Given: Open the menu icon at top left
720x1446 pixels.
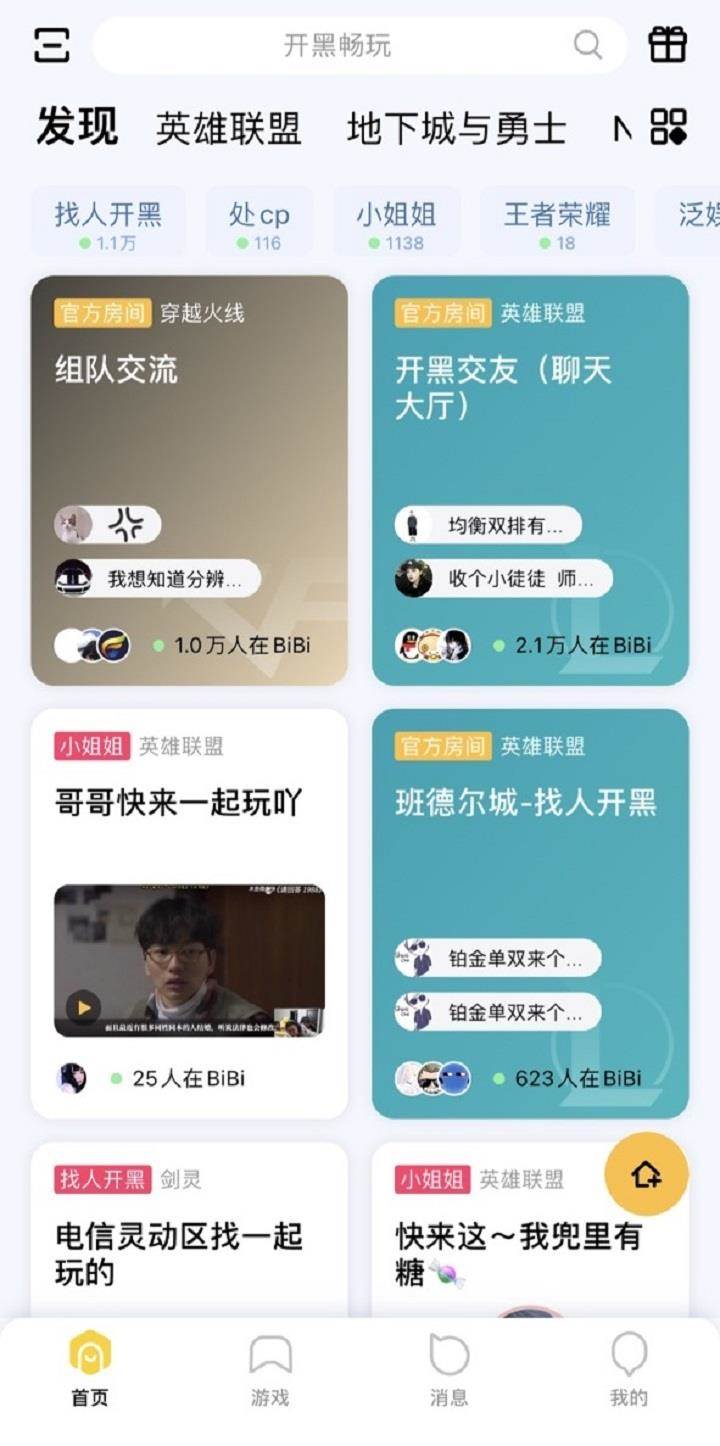Looking at the screenshot, I should [51, 45].
